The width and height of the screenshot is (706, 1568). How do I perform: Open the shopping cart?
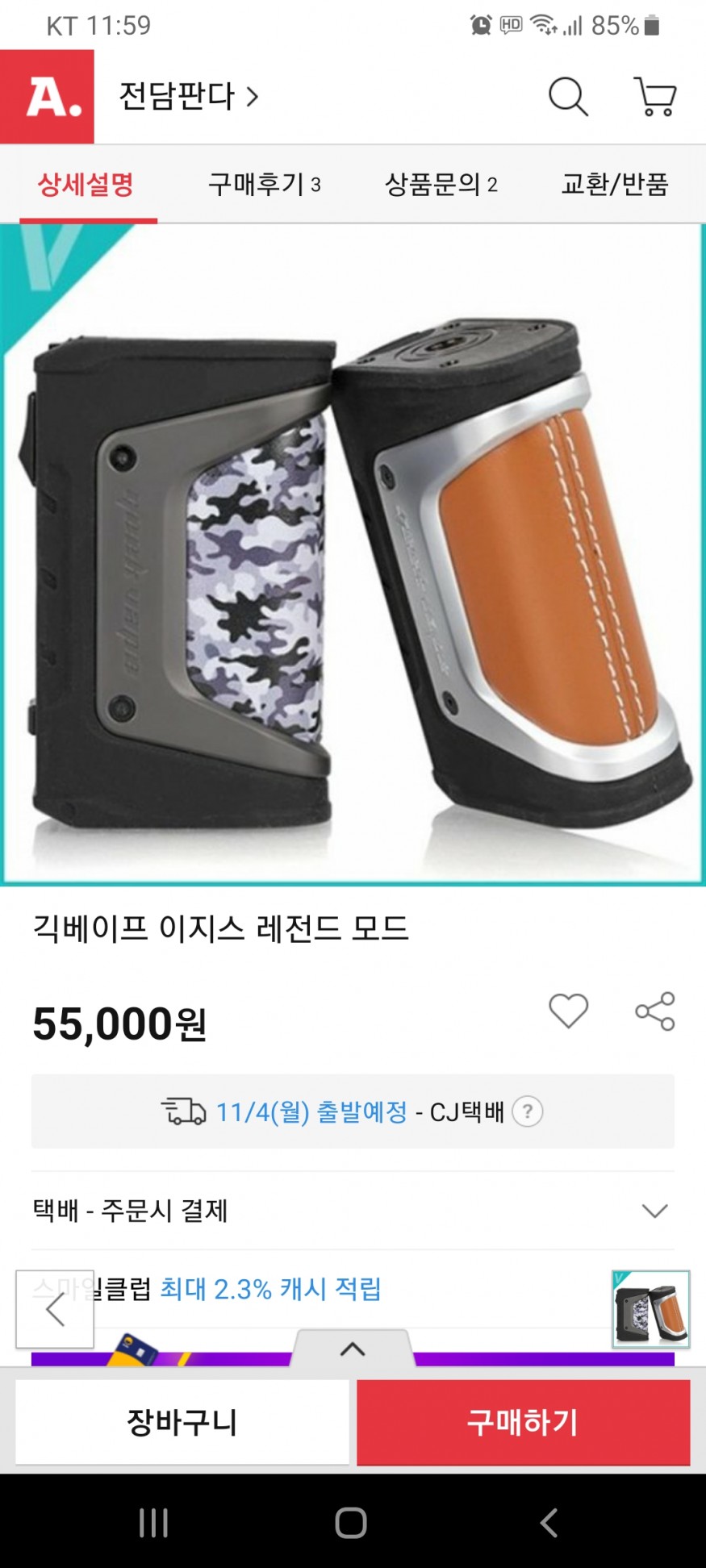click(654, 97)
